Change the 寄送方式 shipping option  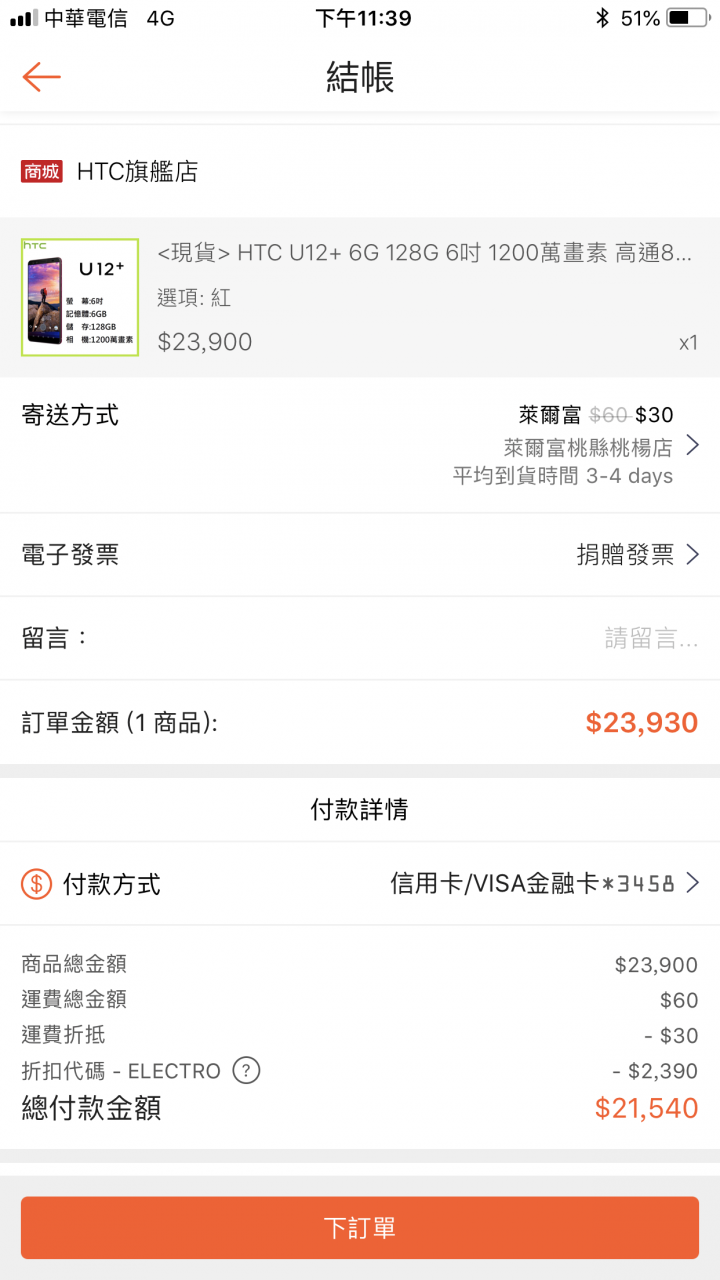click(x=360, y=445)
